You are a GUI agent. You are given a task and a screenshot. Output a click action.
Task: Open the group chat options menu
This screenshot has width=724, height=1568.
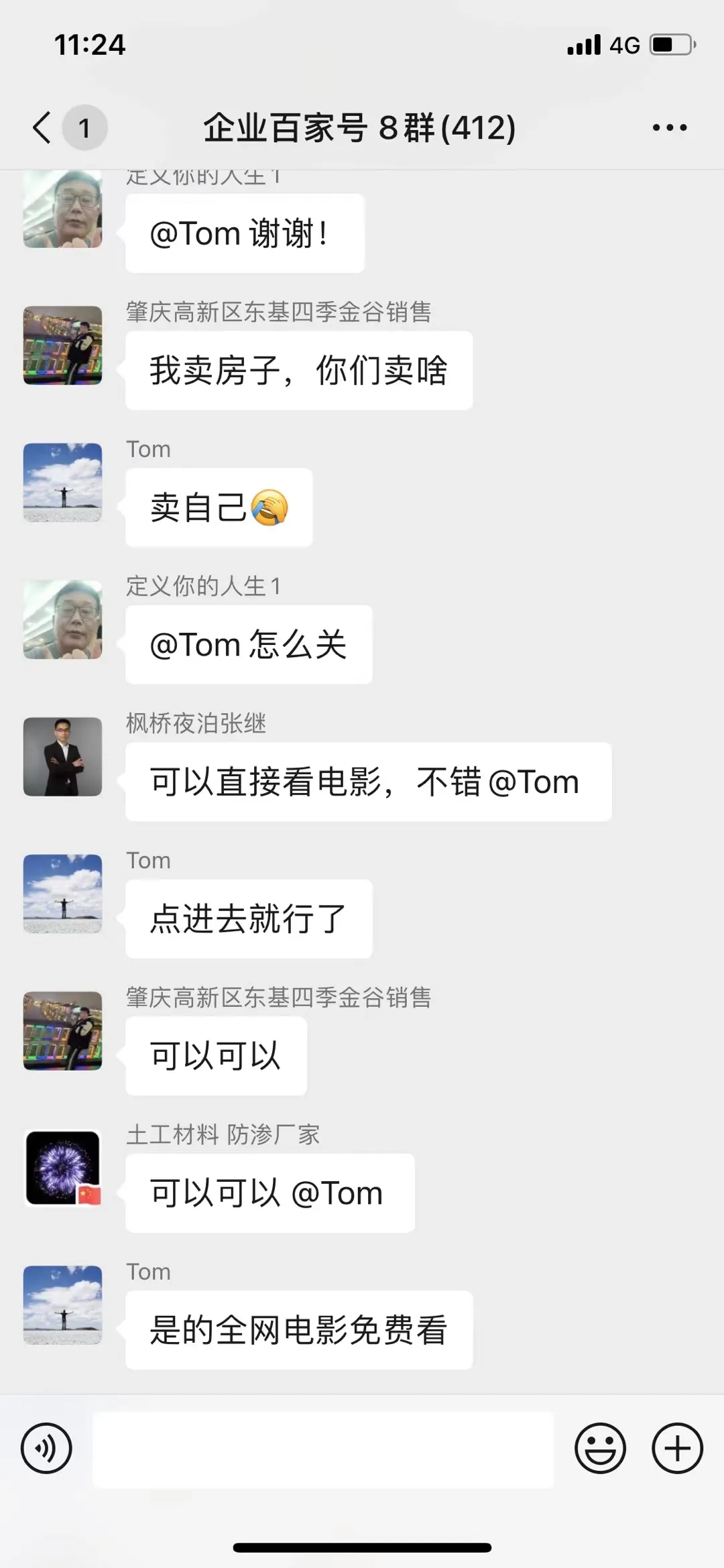coord(669,127)
